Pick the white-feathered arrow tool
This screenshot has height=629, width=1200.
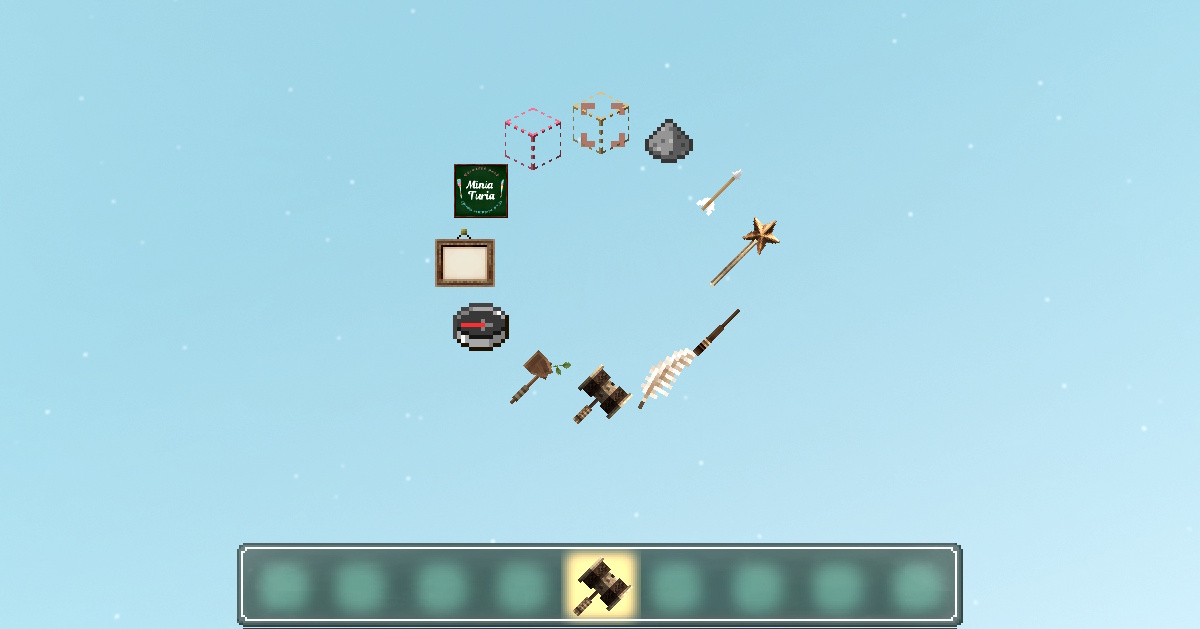719,192
